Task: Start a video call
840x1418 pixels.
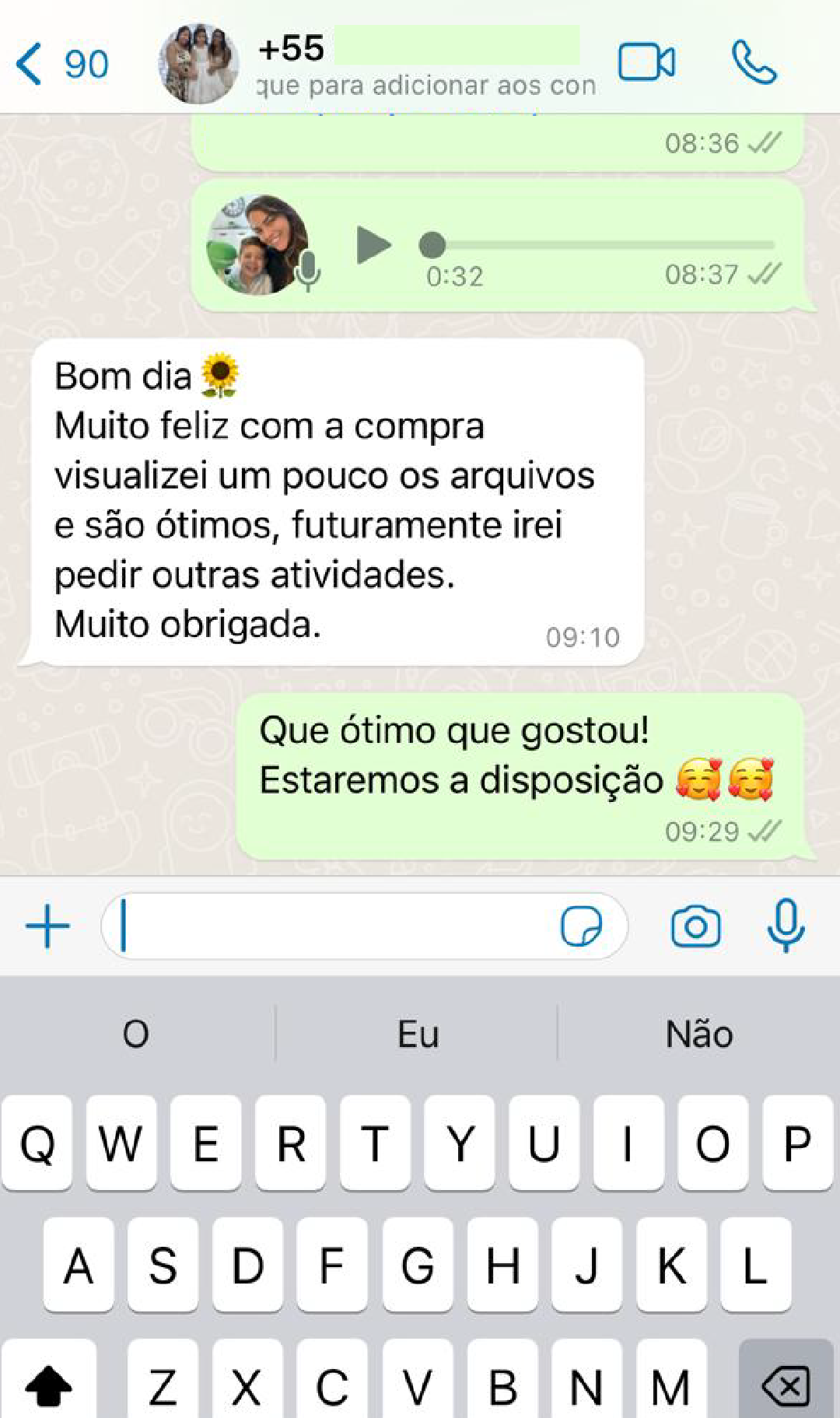Action: click(x=646, y=63)
